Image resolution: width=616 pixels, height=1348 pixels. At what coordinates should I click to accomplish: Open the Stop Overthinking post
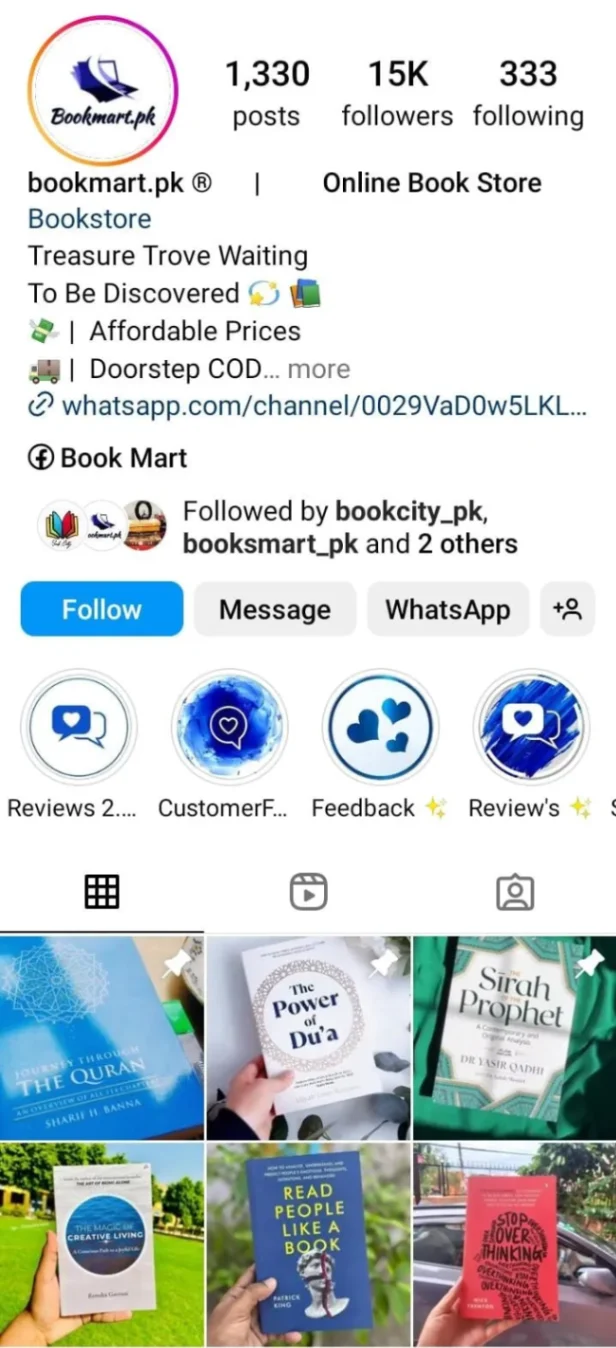[514, 1245]
